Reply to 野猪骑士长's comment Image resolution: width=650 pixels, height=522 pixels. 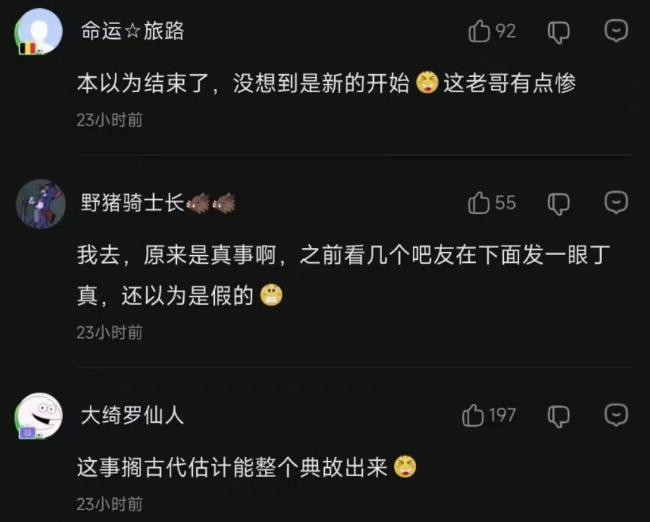click(x=616, y=203)
